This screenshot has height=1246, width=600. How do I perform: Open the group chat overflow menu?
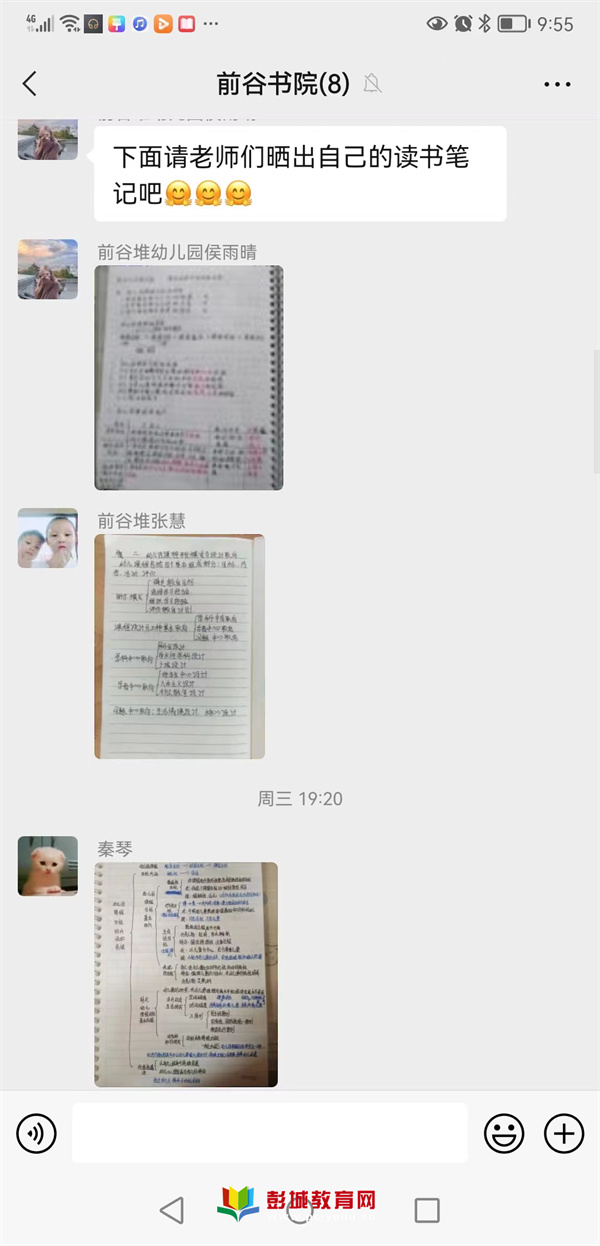557,85
